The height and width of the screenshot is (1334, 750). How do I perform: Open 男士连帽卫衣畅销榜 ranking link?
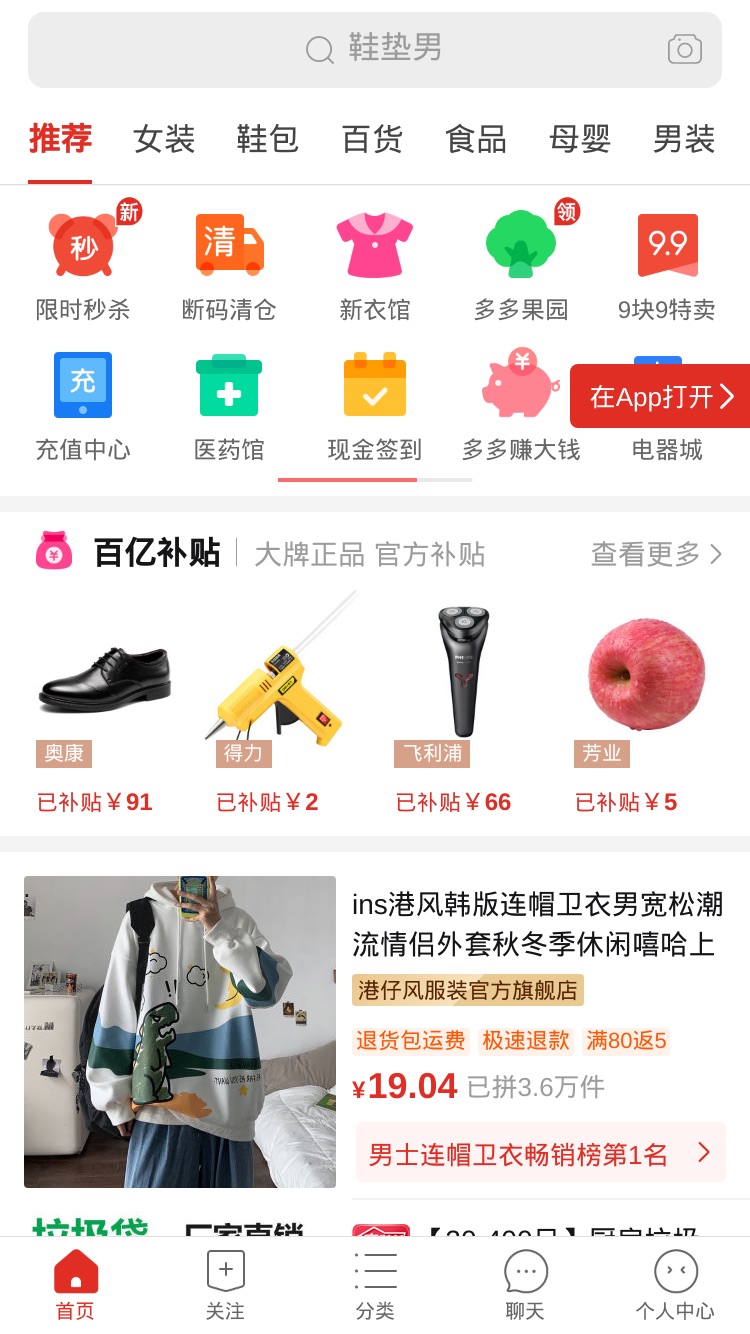click(541, 1153)
